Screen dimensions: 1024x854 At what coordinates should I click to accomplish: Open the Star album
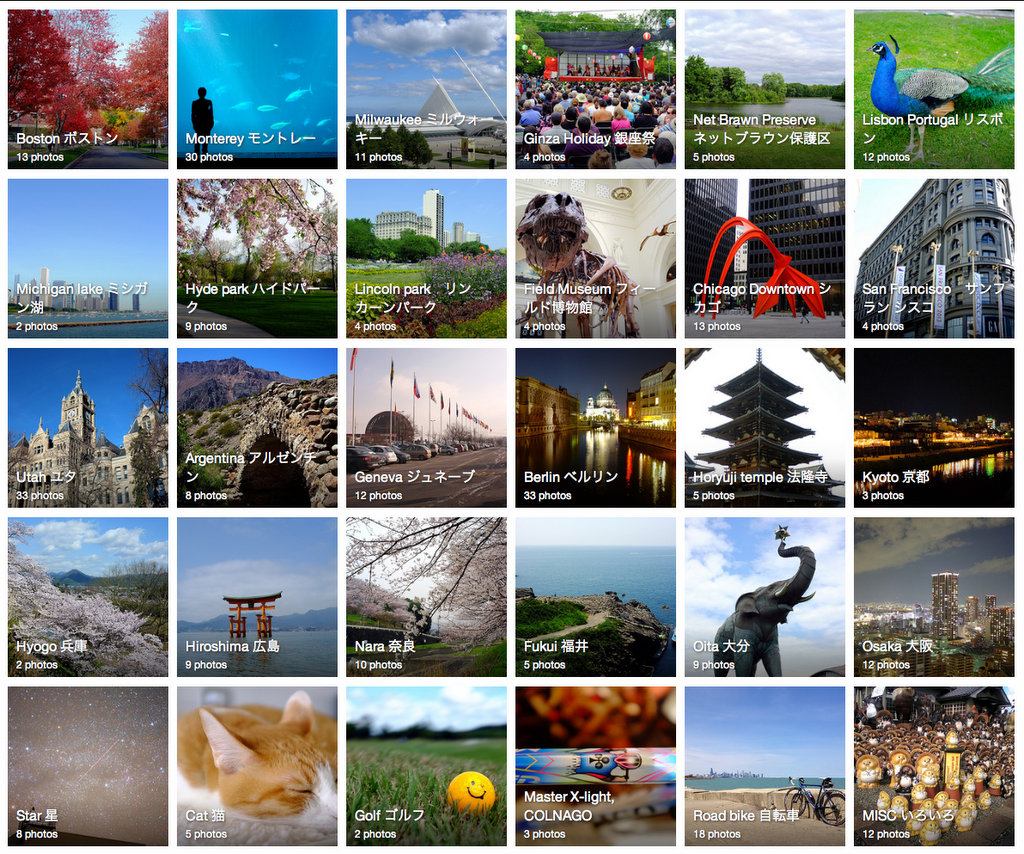[87, 766]
